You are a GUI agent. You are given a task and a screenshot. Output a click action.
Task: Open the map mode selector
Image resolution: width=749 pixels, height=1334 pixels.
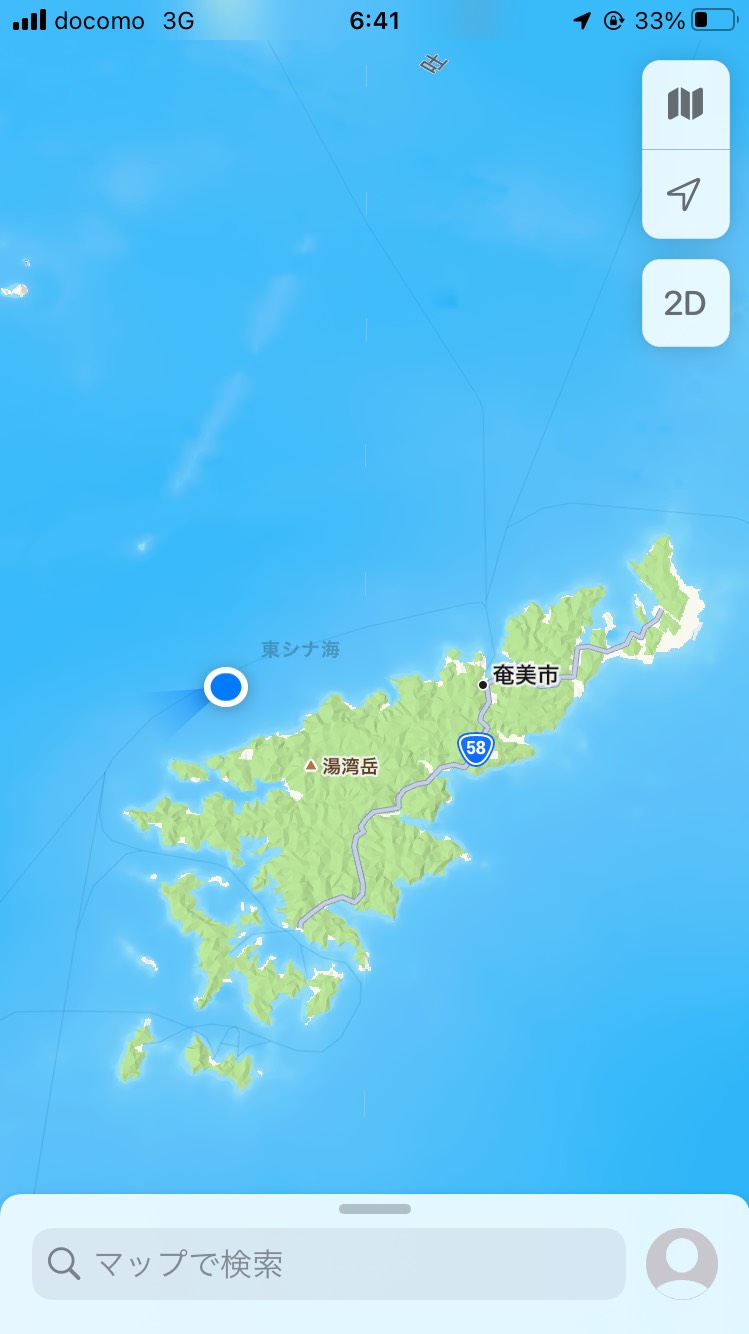pyautogui.click(x=685, y=104)
